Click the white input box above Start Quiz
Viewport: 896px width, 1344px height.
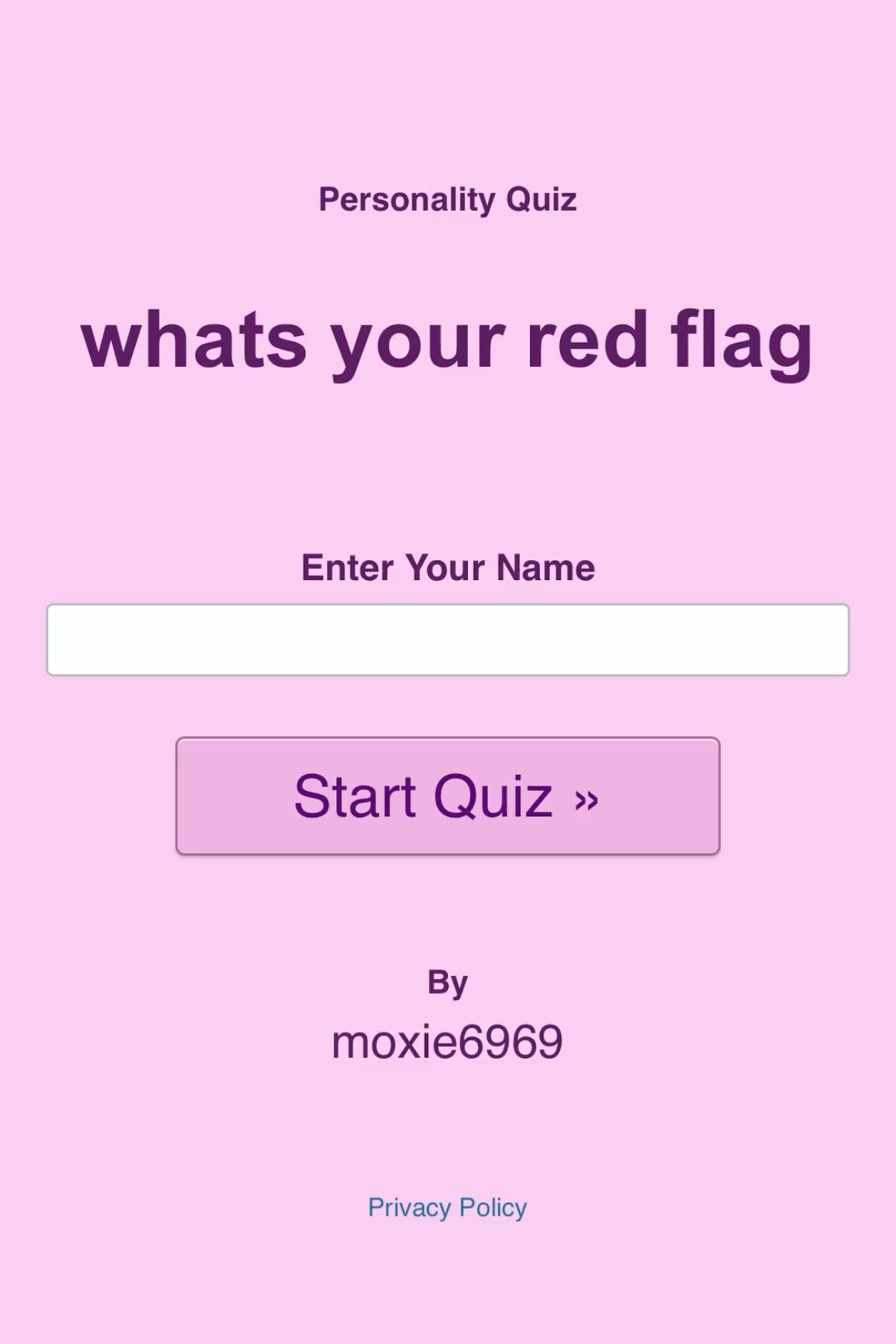[x=448, y=639]
